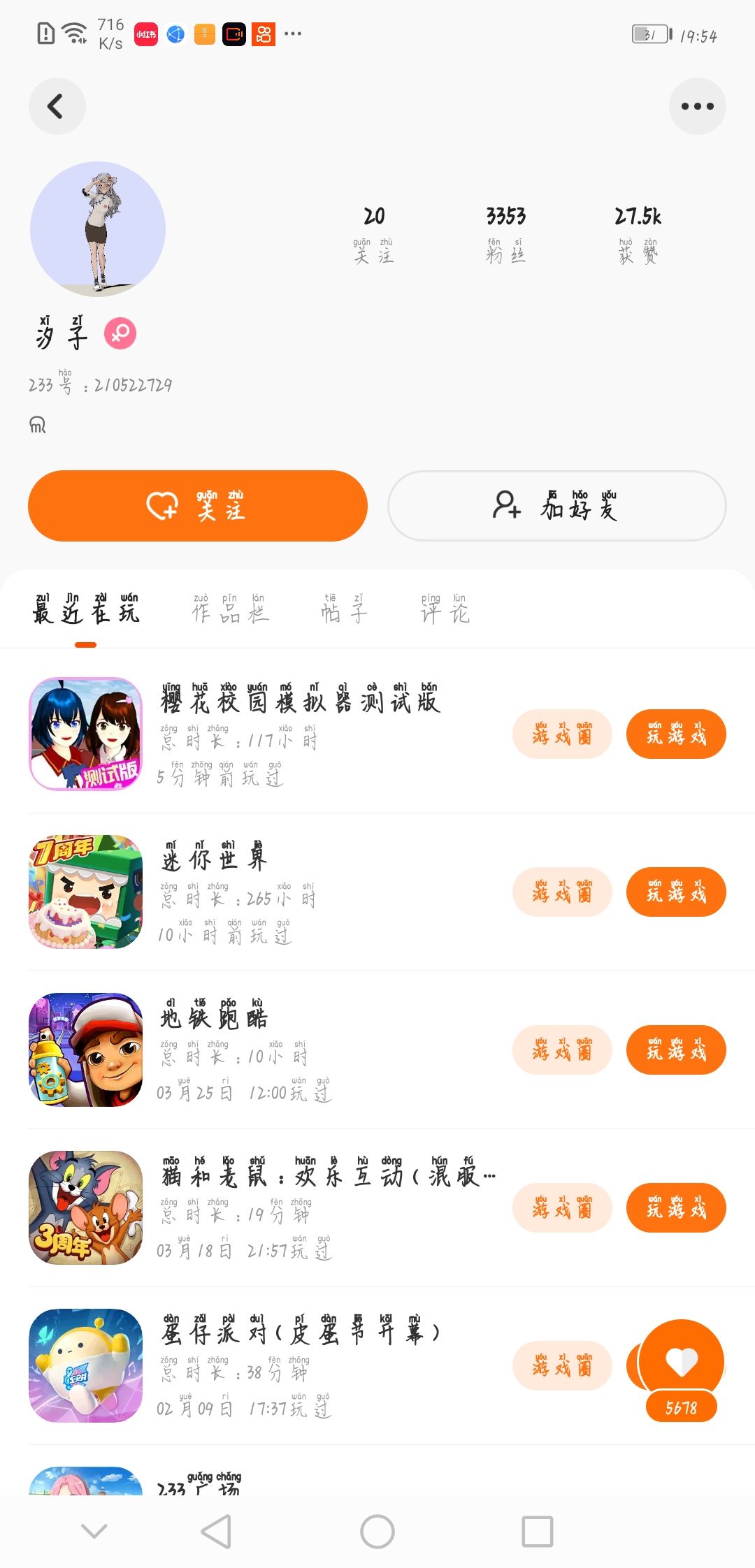This screenshot has width=755, height=1568.
Task: Switch to the 帖子 tab
Action: click(x=344, y=609)
